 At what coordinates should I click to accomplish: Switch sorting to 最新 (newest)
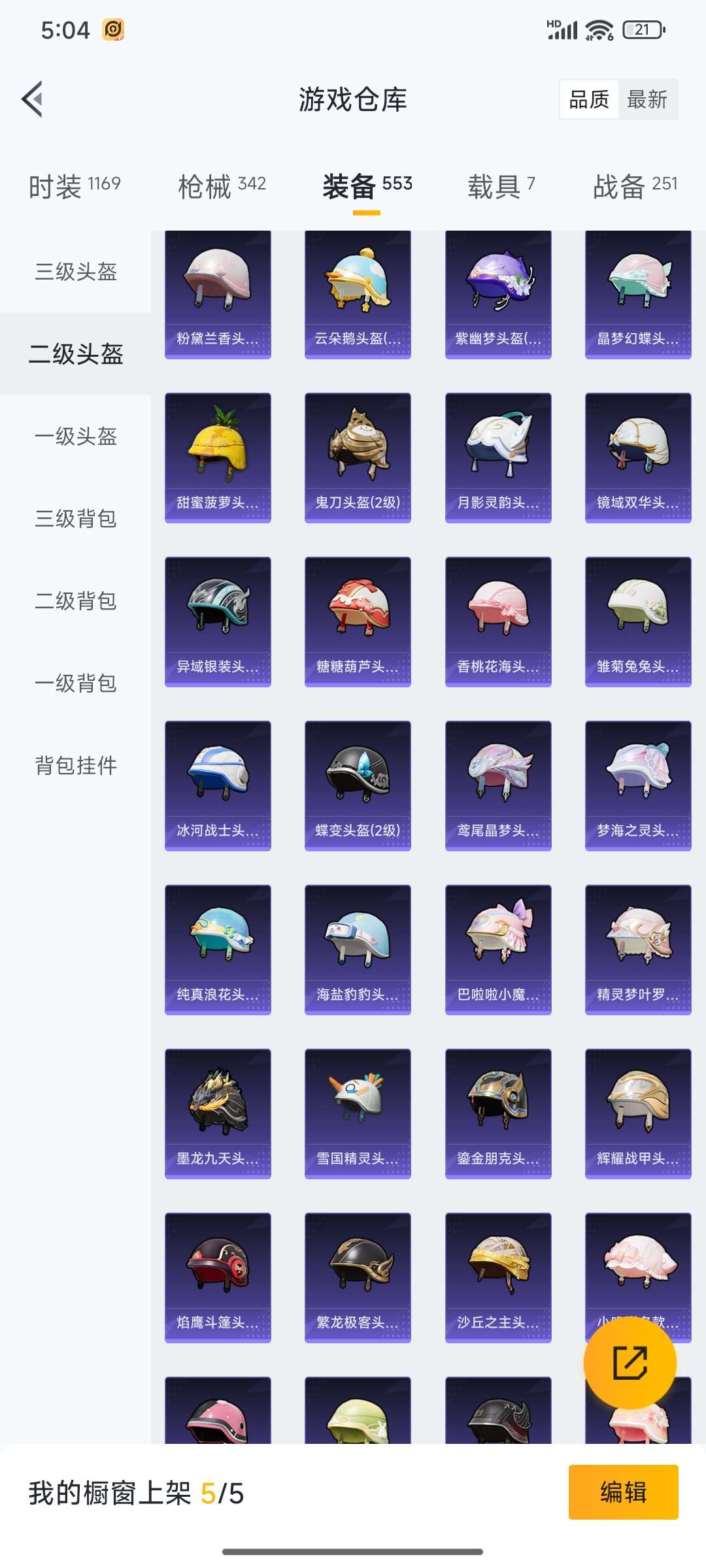pos(647,99)
